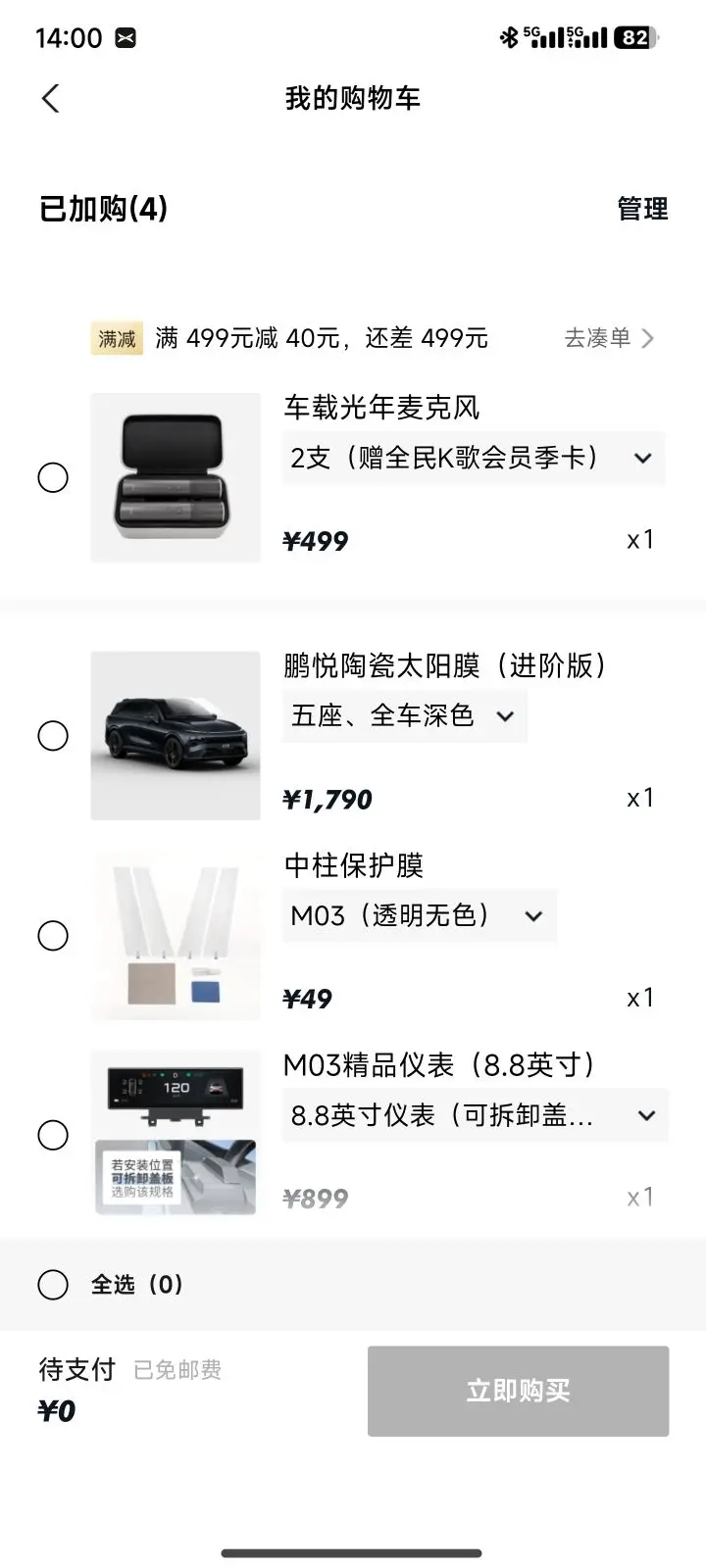
Task: Expand the 2支（赠全民K歌会员季卡）spec dropdown
Action: coord(474,458)
